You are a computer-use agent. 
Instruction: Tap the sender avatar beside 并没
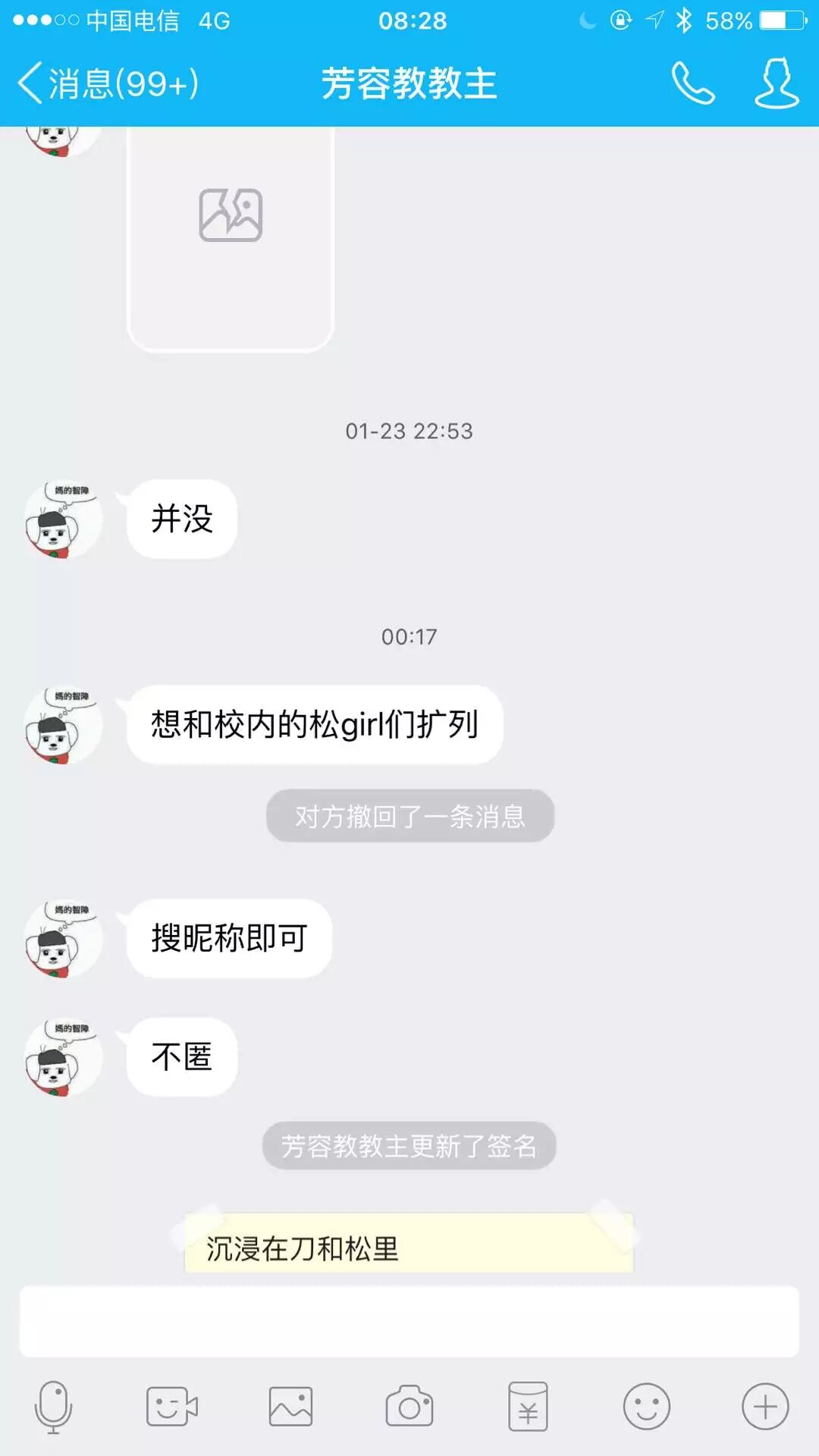(62, 520)
